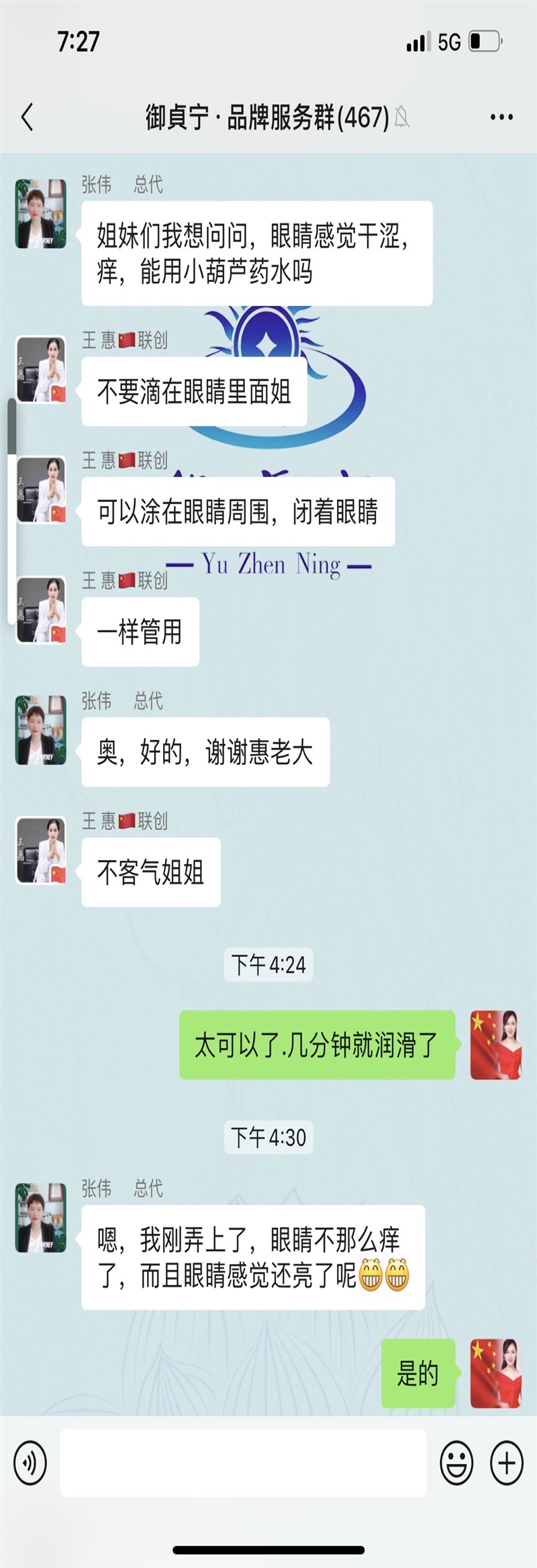Focus the message text field

pyautogui.click(x=243, y=1462)
